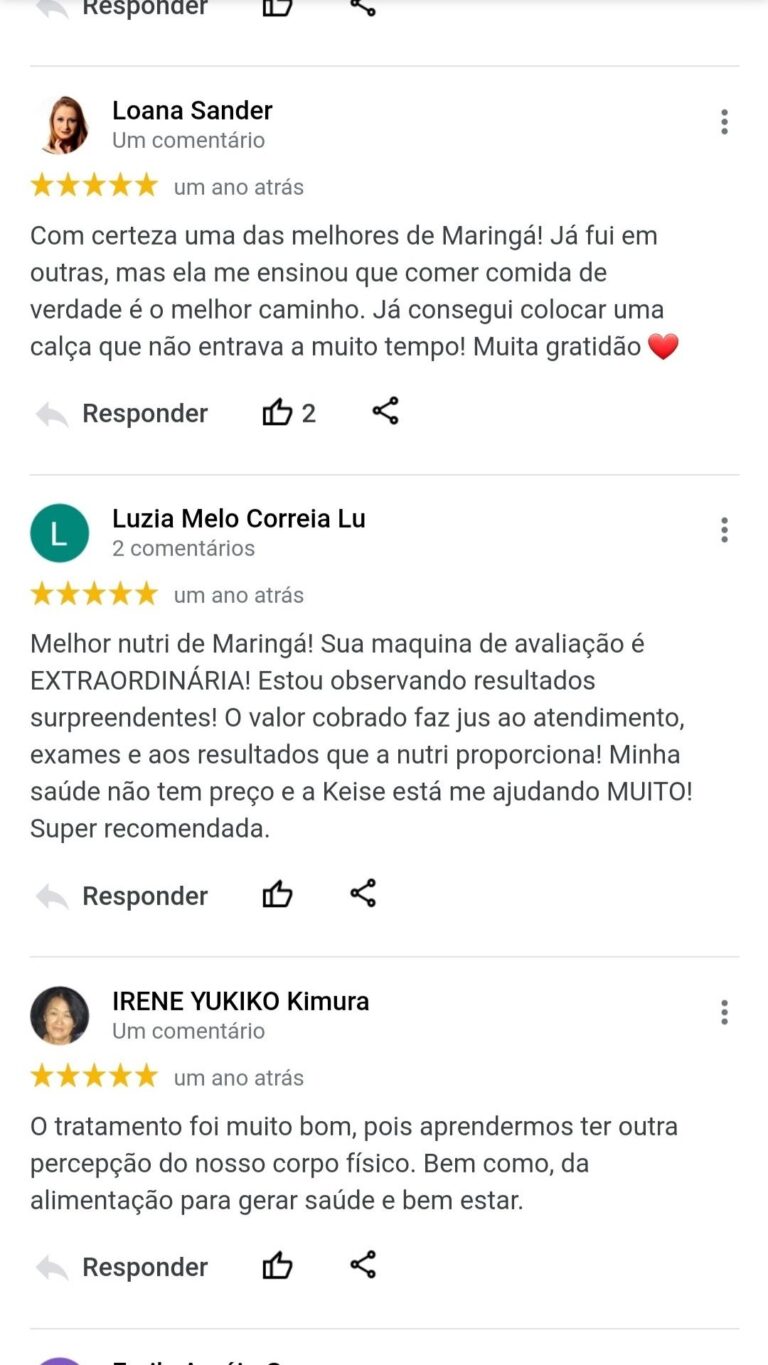
Task: Like Loana Sander's review
Action: pos(278,412)
